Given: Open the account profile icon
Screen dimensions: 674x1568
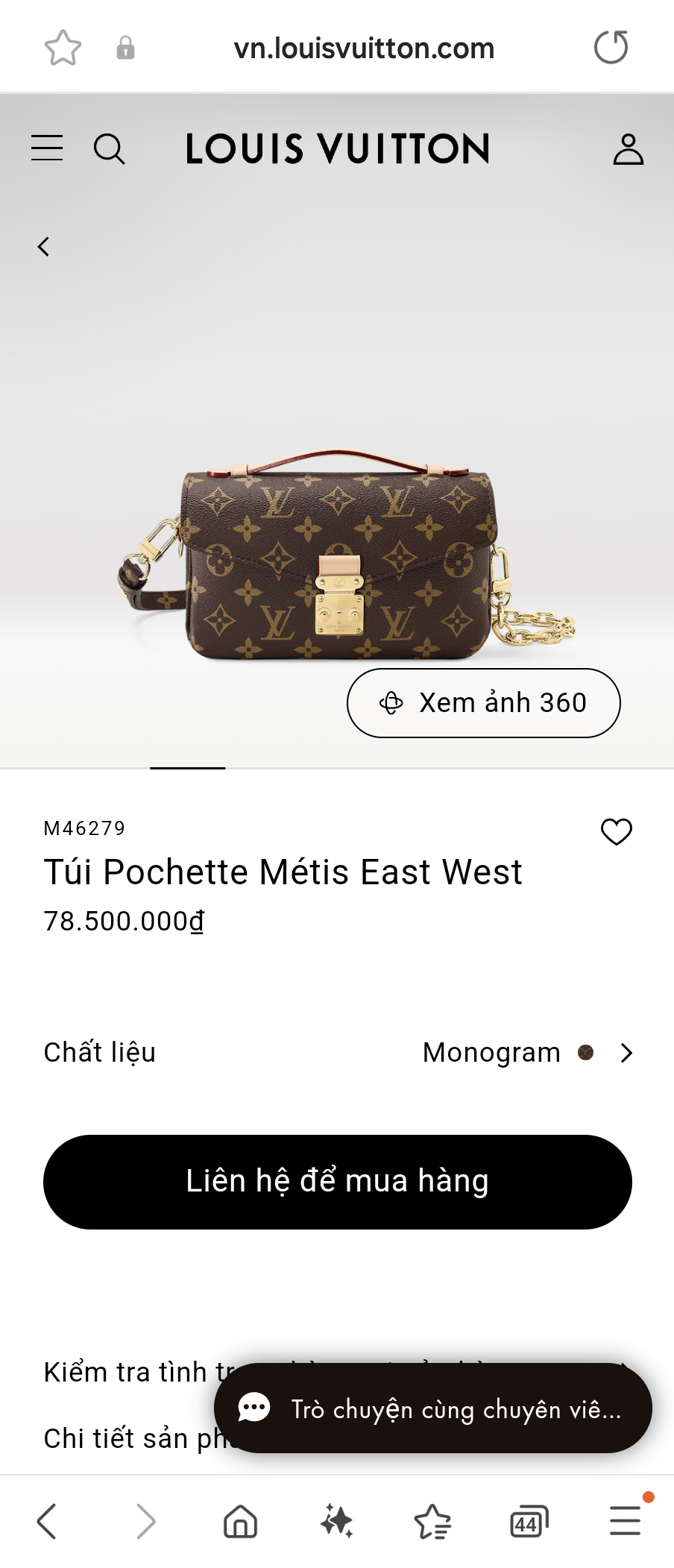Looking at the screenshot, I should (627, 148).
